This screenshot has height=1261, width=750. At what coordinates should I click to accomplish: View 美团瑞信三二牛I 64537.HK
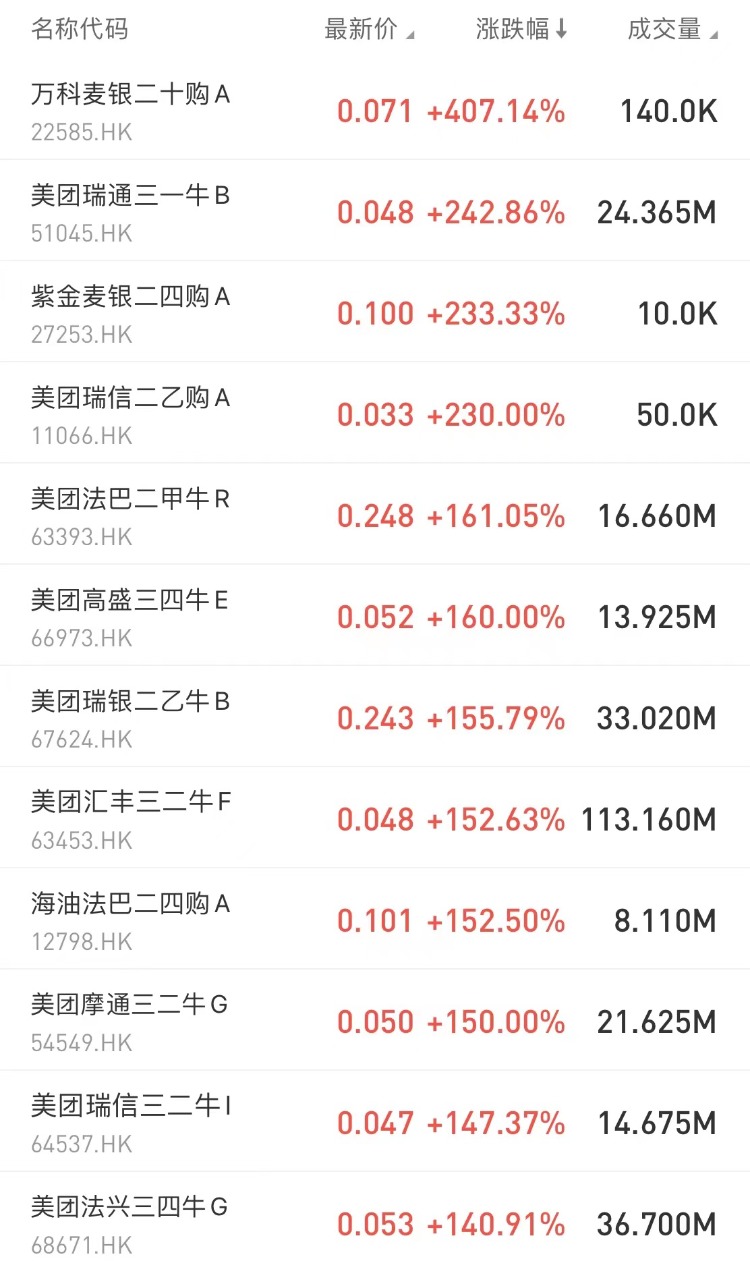tap(375, 1121)
